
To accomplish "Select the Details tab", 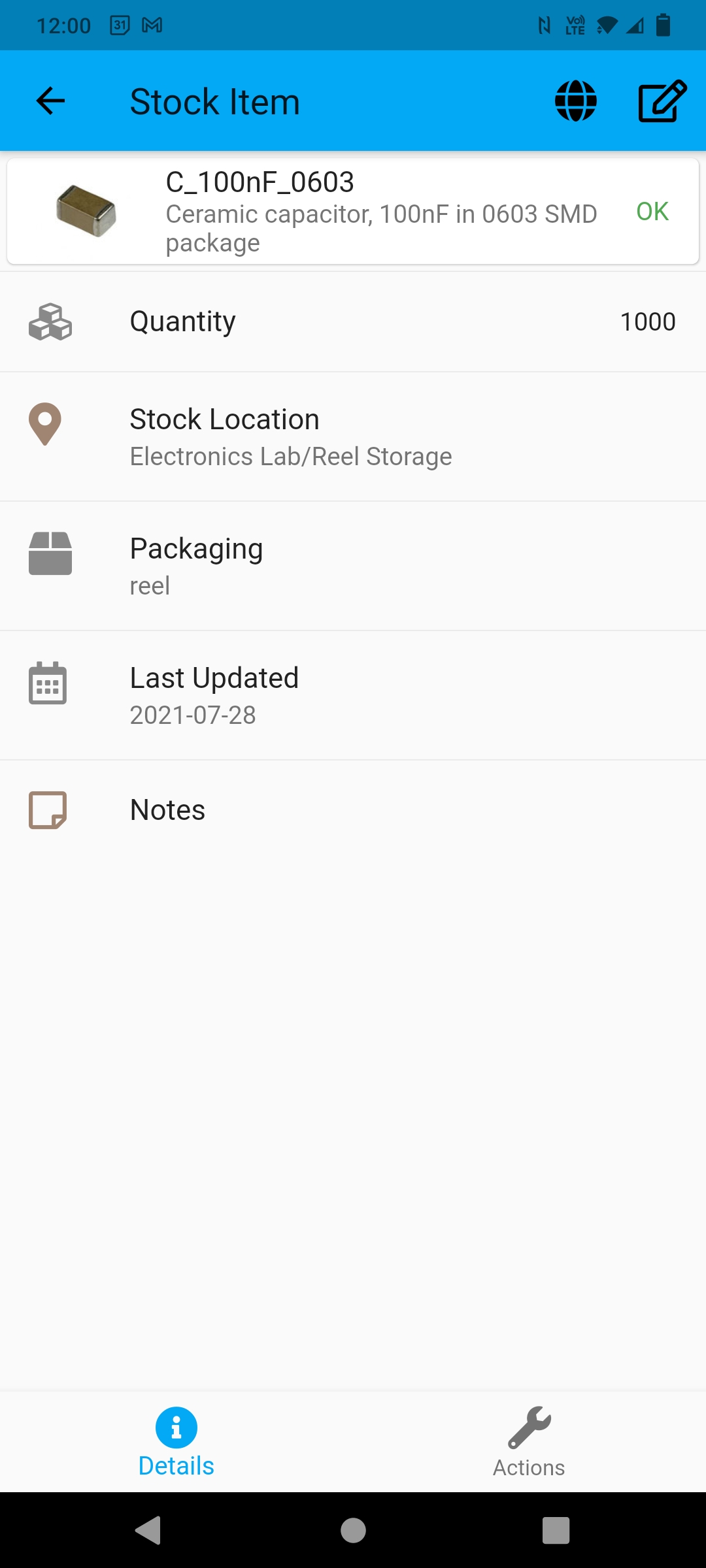I will click(176, 1442).
